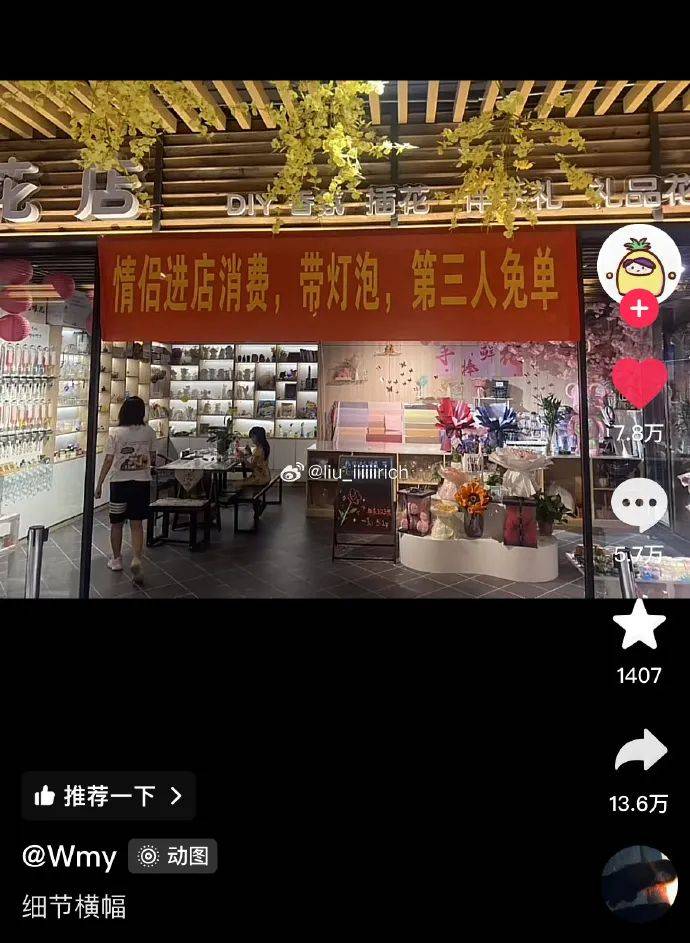Screen dimensions: 690x943
Task: Open the spinning music disc
Action: click(x=639, y=884)
